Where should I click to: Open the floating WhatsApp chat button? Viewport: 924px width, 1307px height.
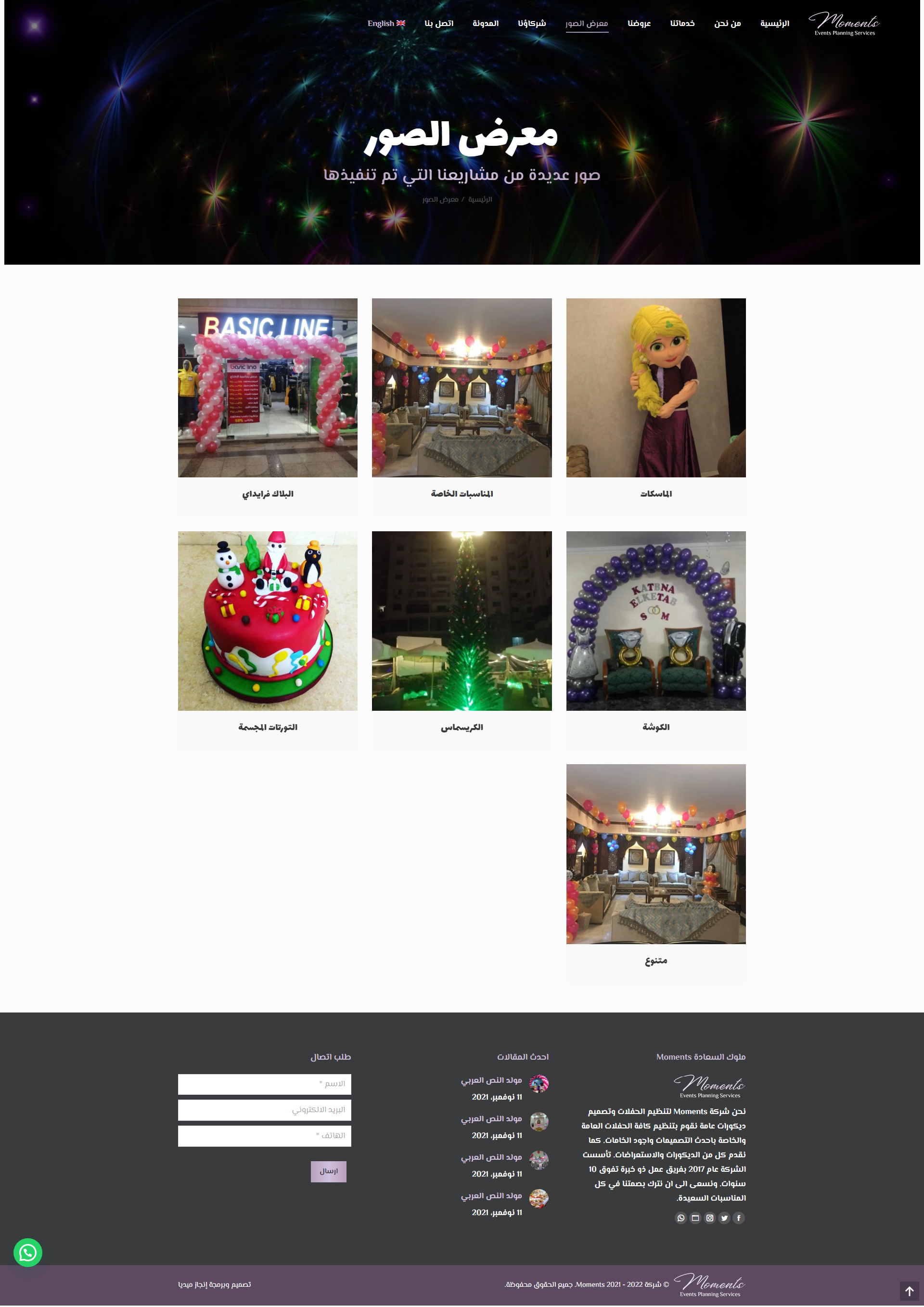(x=28, y=1253)
